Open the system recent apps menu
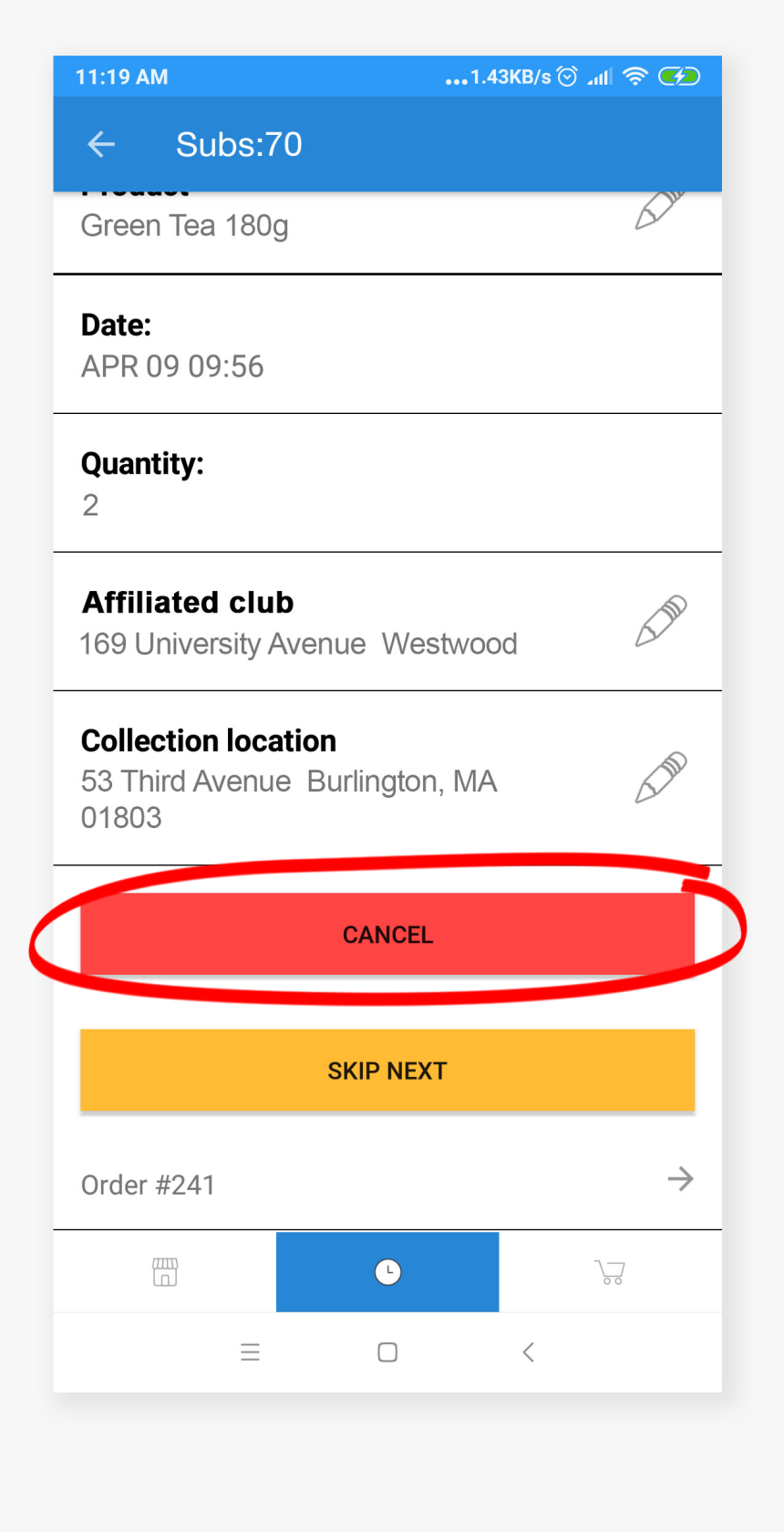784x1532 pixels. click(x=250, y=1351)
